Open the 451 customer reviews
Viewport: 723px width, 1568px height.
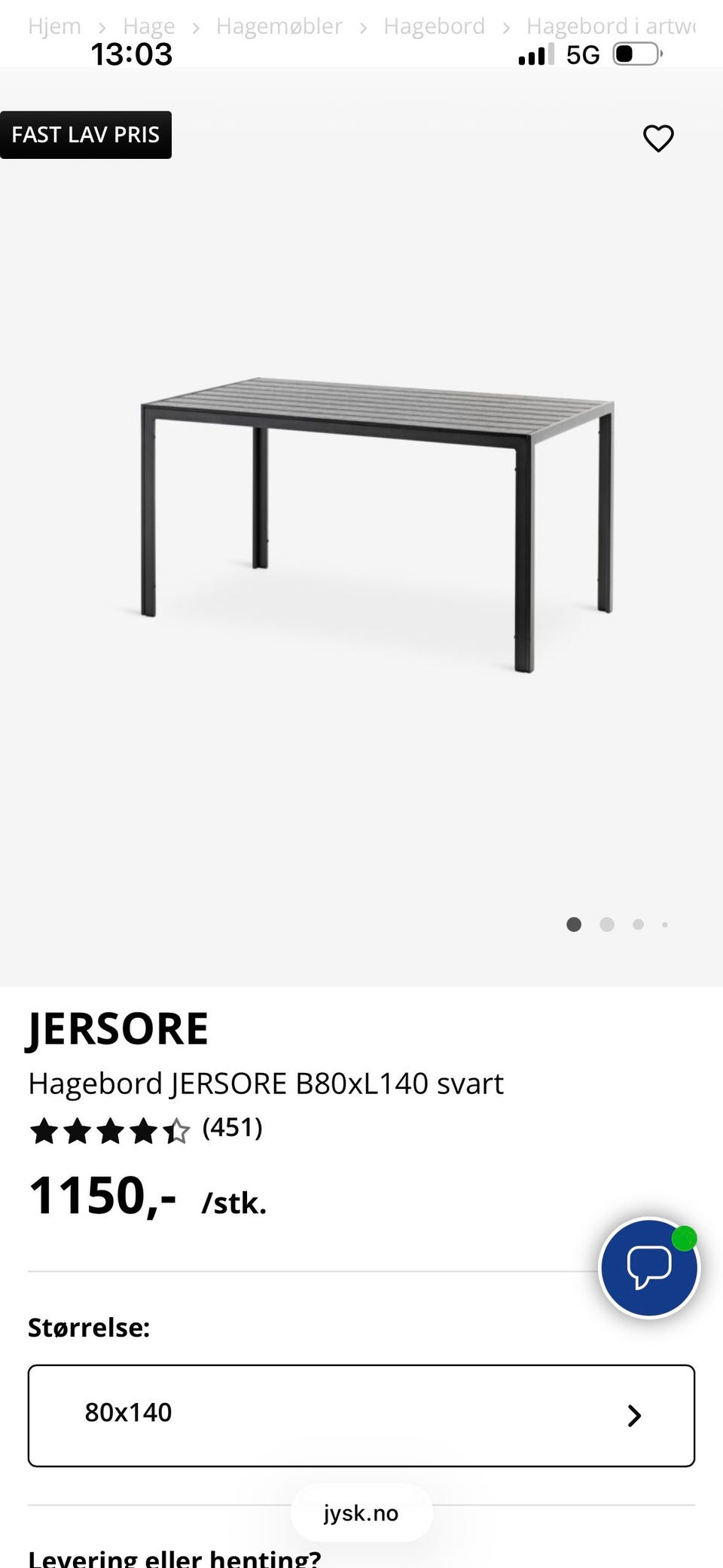pos(232,1128)
